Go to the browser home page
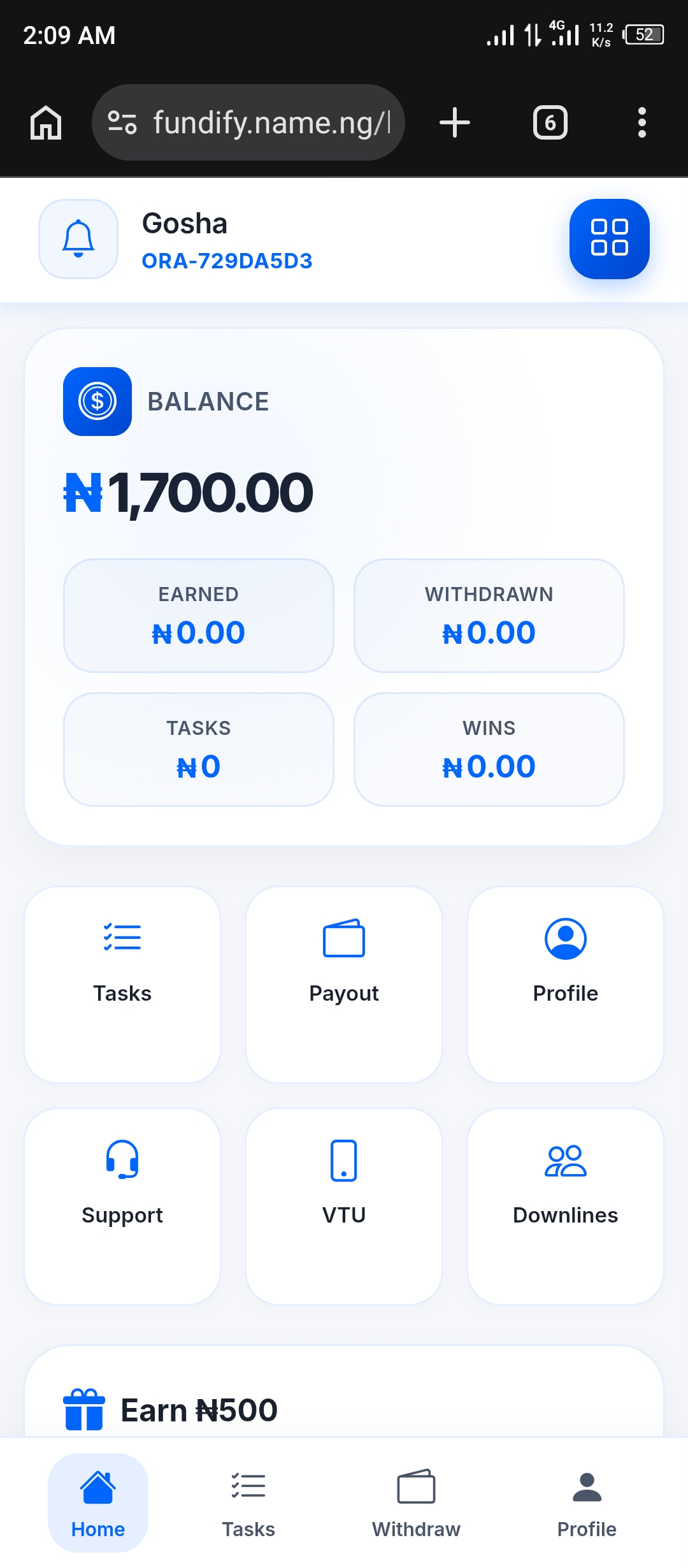Image resolution: width=688 pixels, height=1568 pixels. [46, 122]
